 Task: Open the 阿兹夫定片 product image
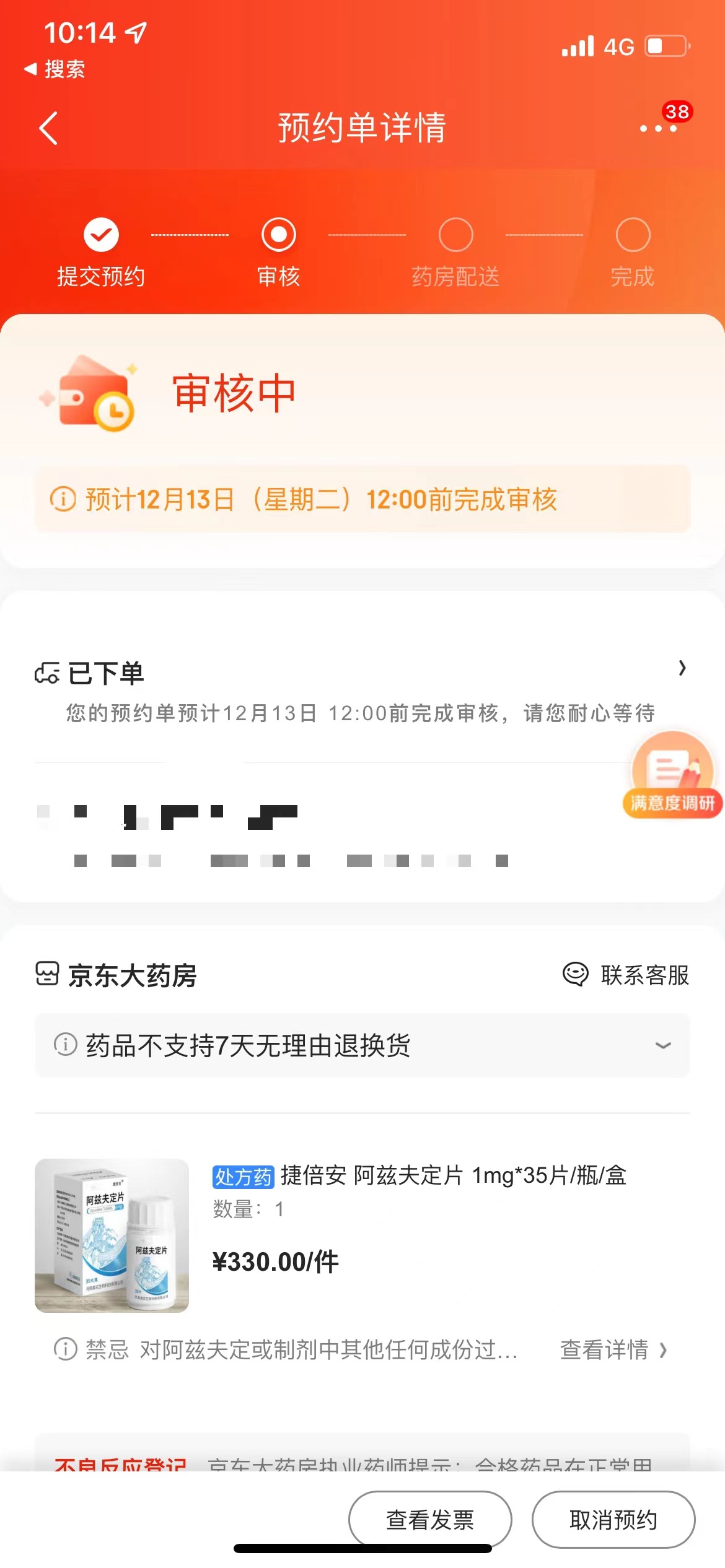pos(112,1235)
